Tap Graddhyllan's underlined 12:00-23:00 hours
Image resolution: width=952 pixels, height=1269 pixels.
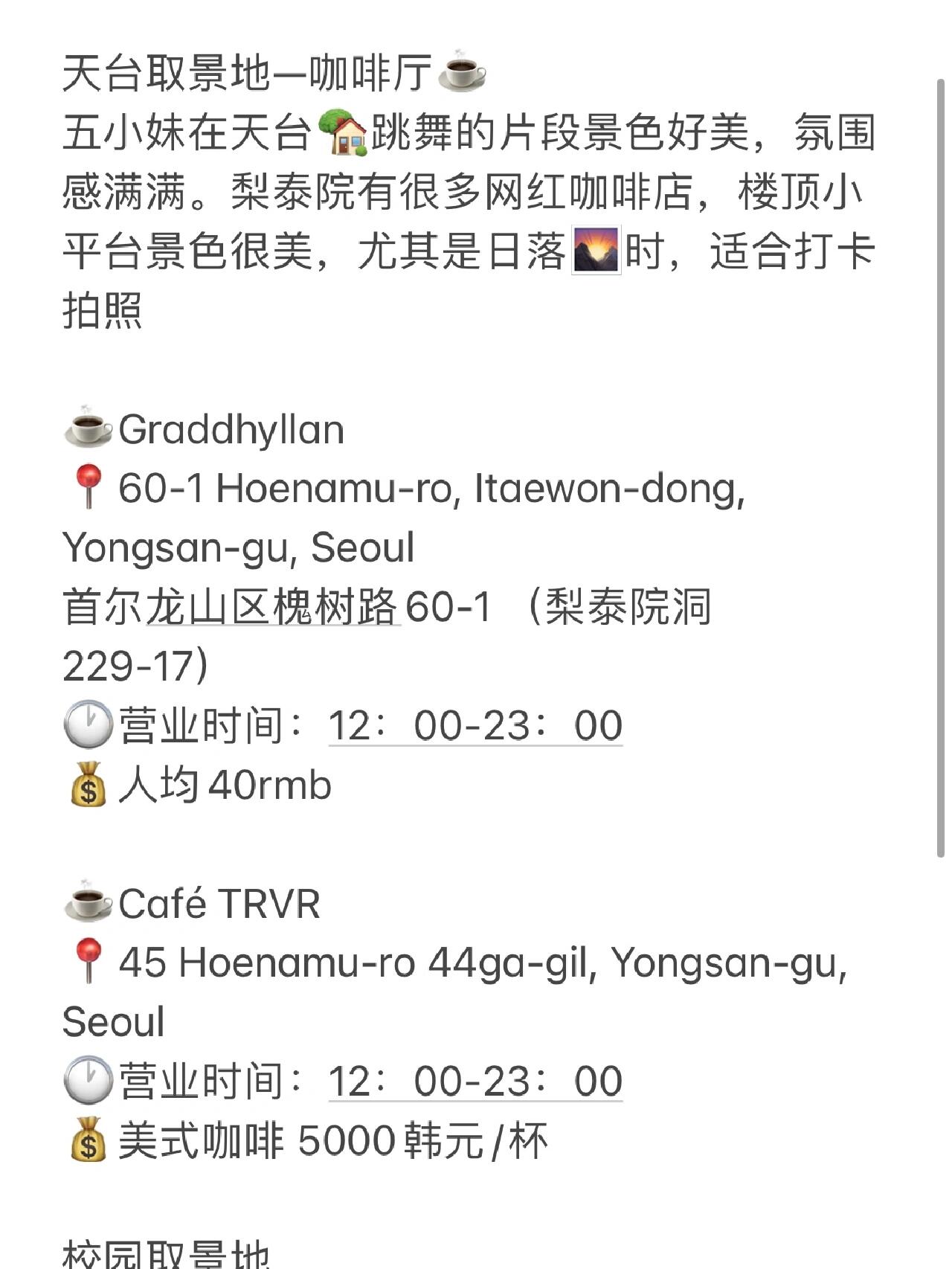point(475,725)
